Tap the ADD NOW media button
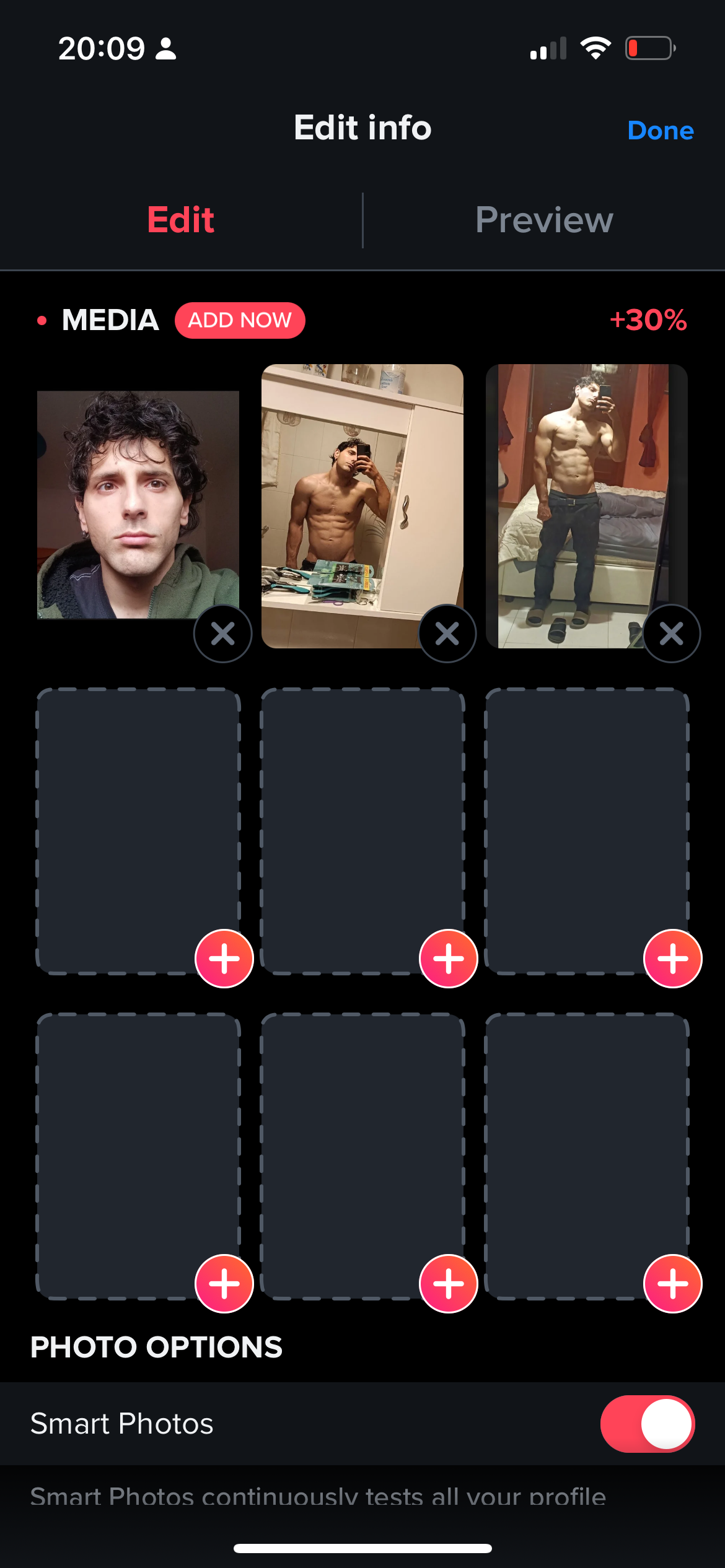 pos(240,320)
